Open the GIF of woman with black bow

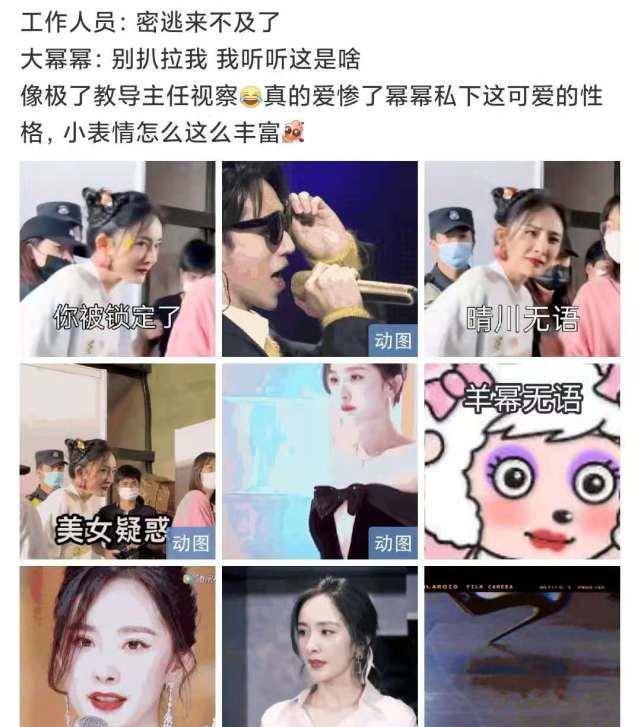[320, 461]
